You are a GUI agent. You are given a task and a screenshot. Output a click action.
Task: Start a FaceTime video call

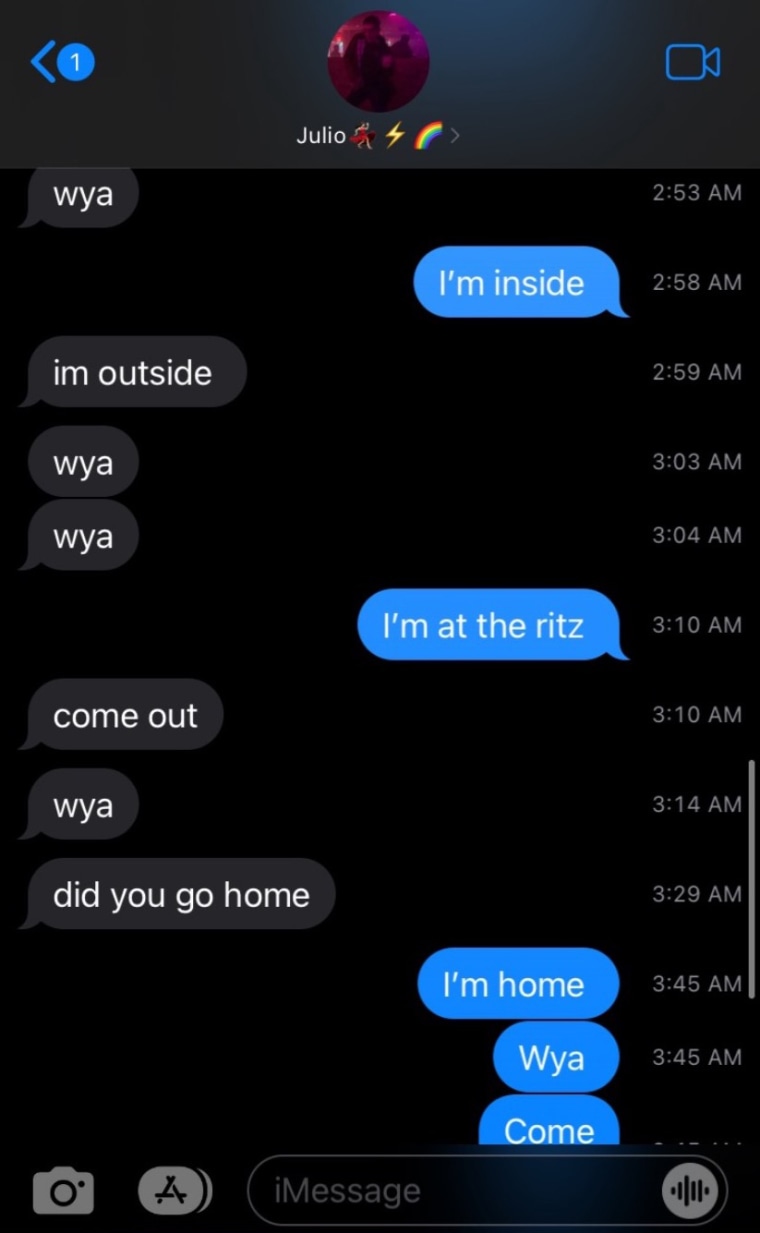point(692,62)
